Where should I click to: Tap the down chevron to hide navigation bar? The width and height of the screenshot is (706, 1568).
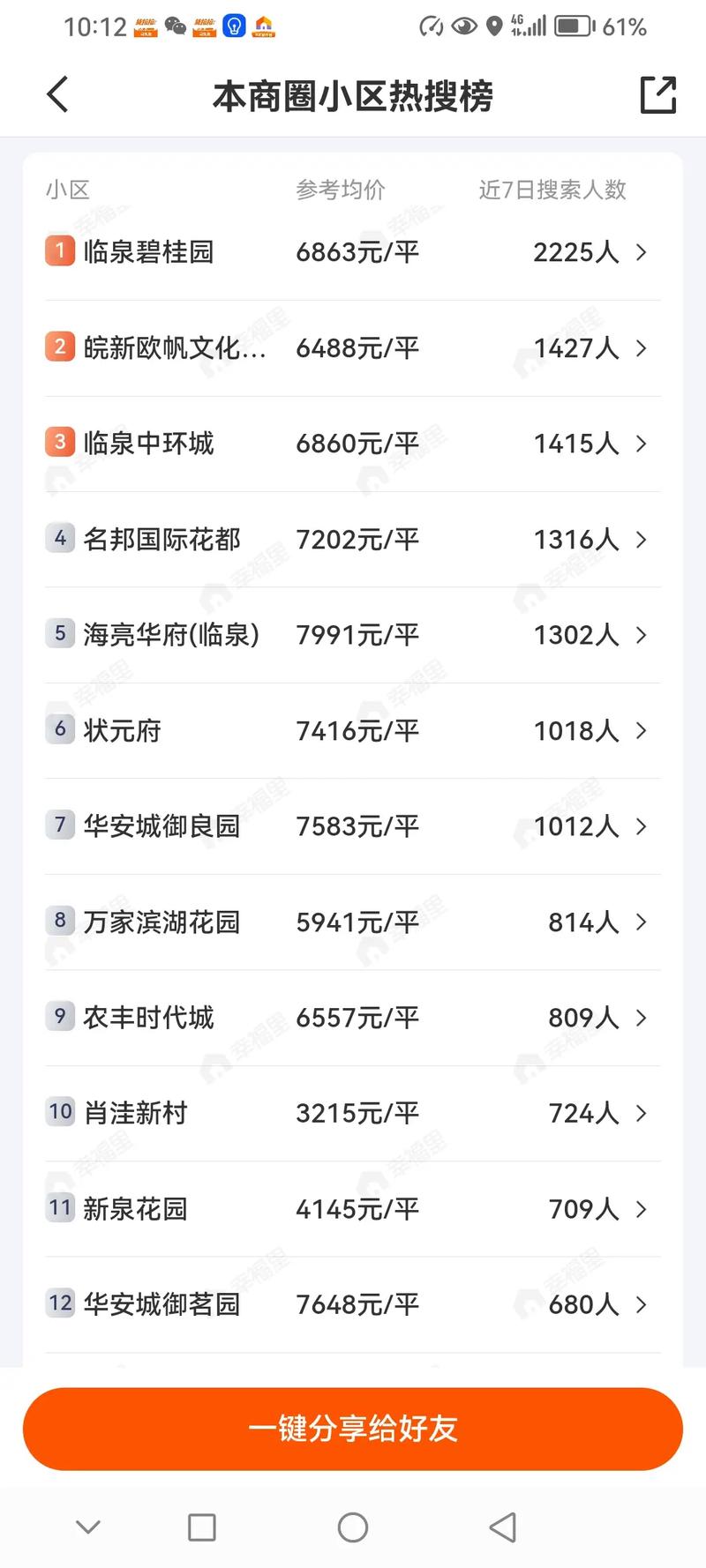87,1527
